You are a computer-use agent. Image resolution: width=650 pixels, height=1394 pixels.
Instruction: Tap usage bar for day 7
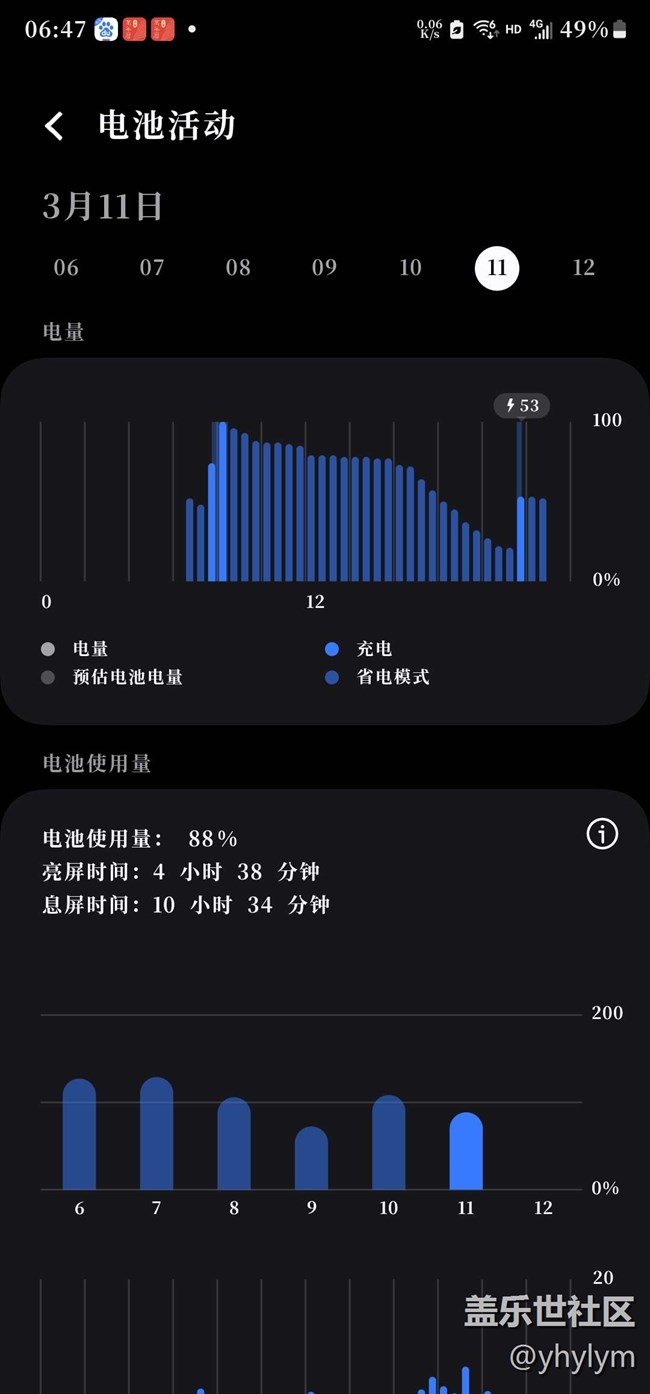tap(156, 1135)
